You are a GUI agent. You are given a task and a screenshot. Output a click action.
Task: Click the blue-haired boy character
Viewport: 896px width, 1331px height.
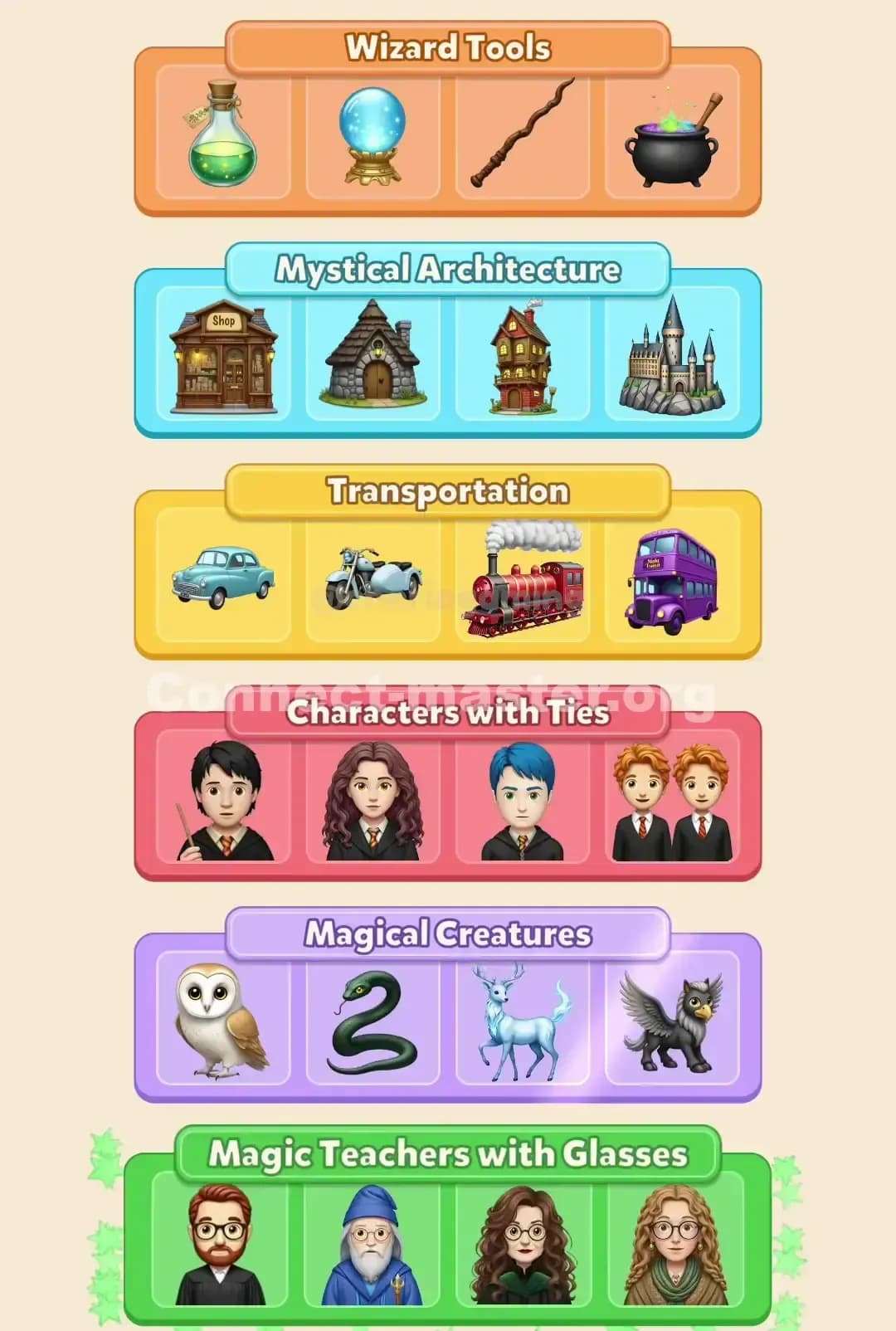pos(523,799)
